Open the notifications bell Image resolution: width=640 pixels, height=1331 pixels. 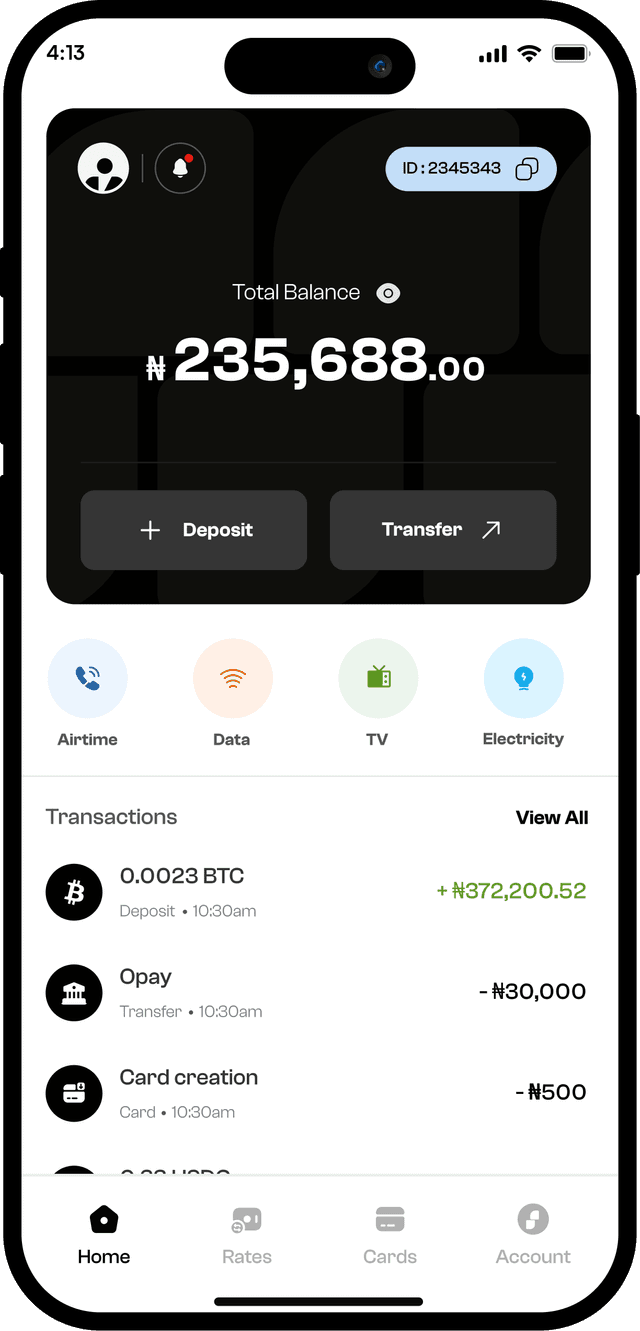pos(180,168)
